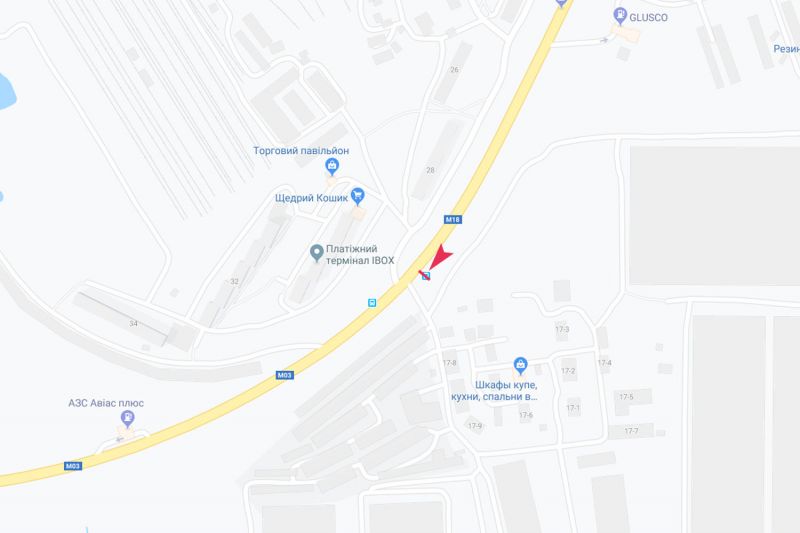The height and width of the screenshot is (533, 800).
Task: Open the Шкафы купе, кухни shop marker
Action: pos(520,366)
